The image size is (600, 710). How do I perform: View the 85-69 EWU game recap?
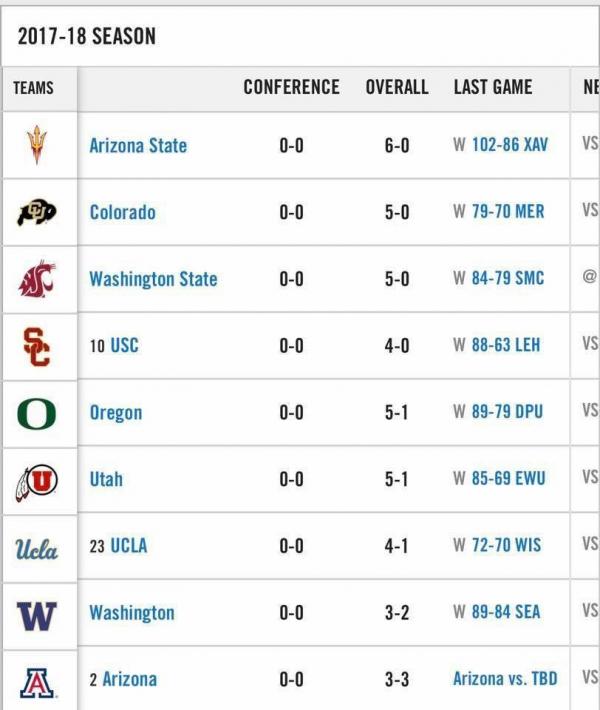[509, 479]
